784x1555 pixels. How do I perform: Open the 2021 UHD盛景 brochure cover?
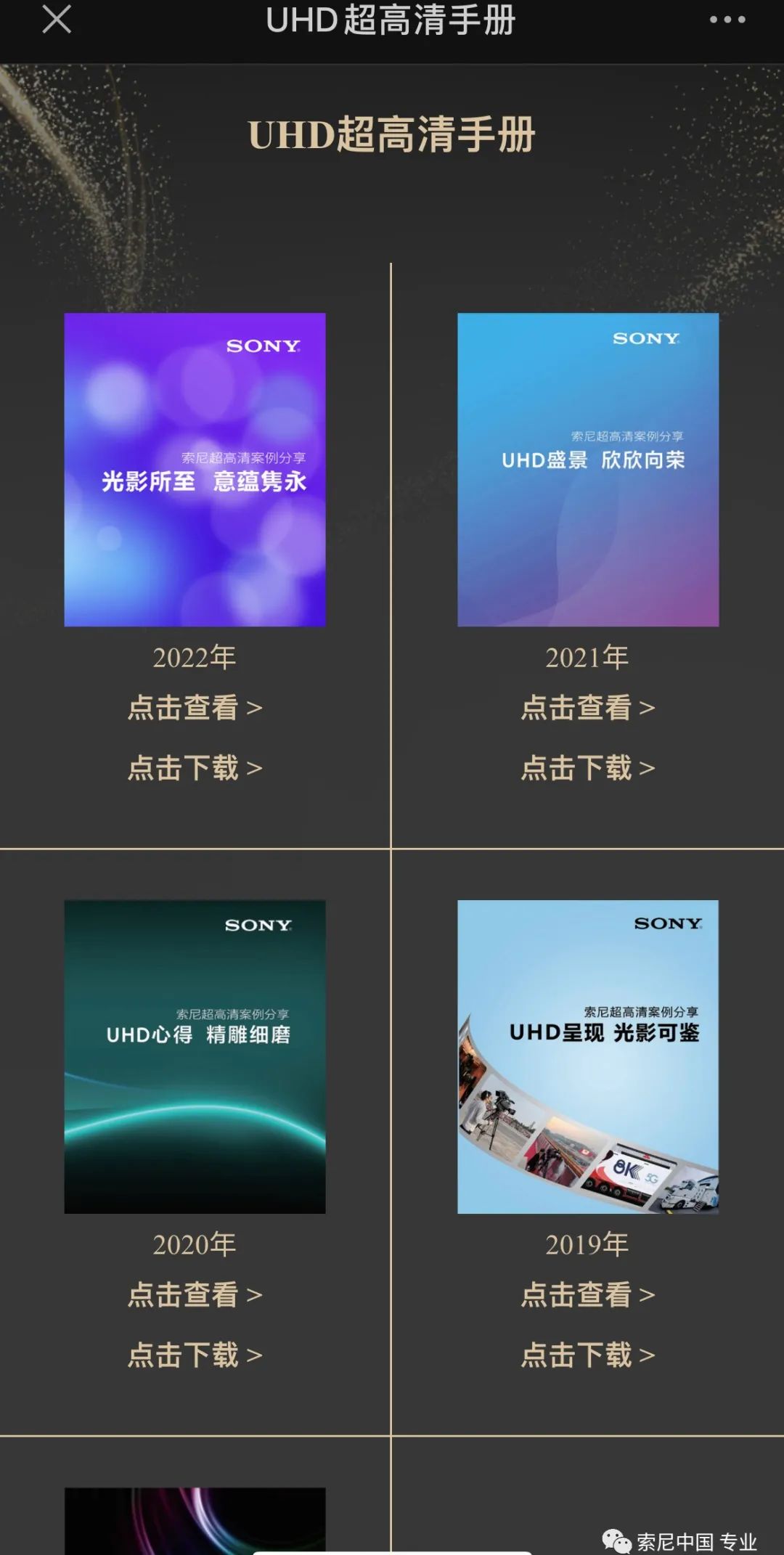pyautogui.click(x=588, y=470)
